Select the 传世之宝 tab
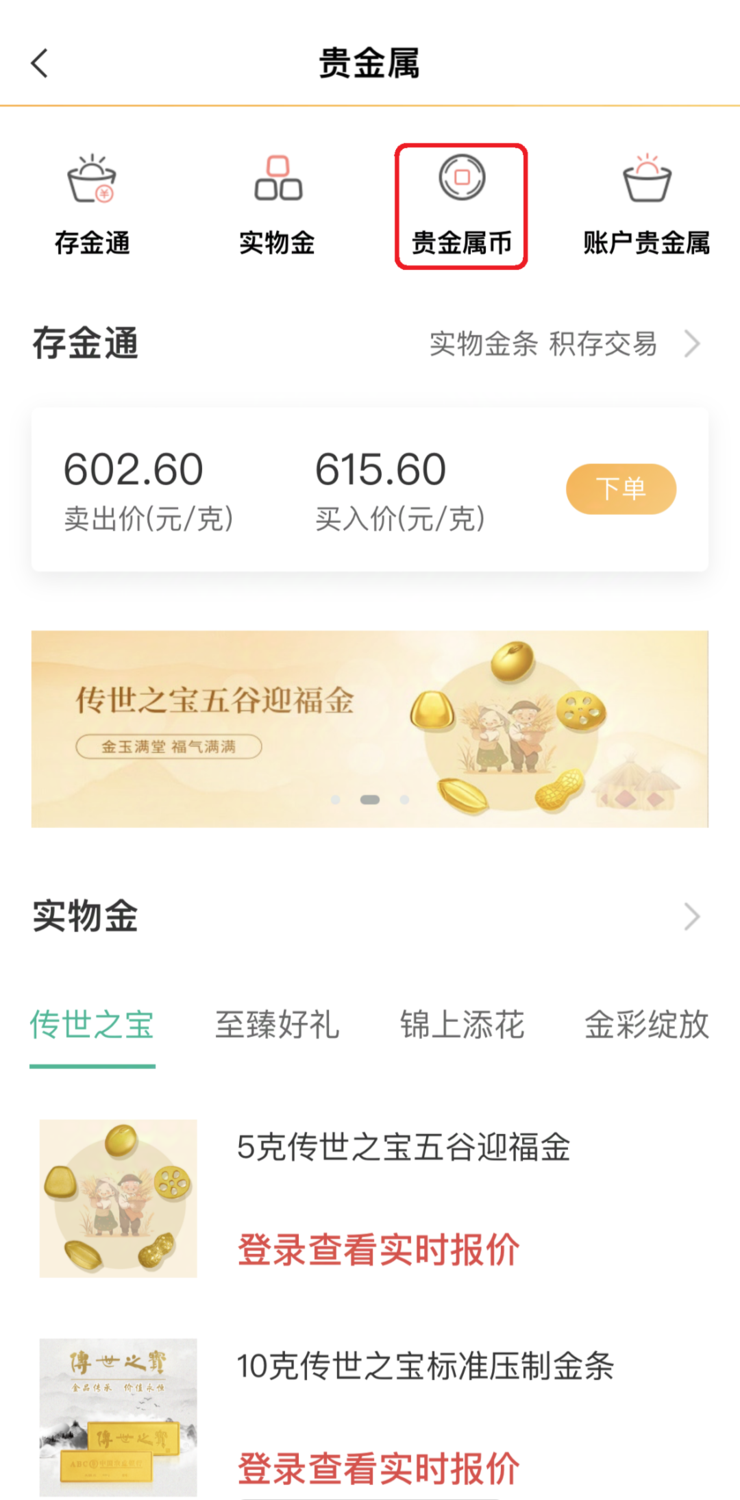Image resolution: width=740 pixels, height=1500 pixels. 92,1025
